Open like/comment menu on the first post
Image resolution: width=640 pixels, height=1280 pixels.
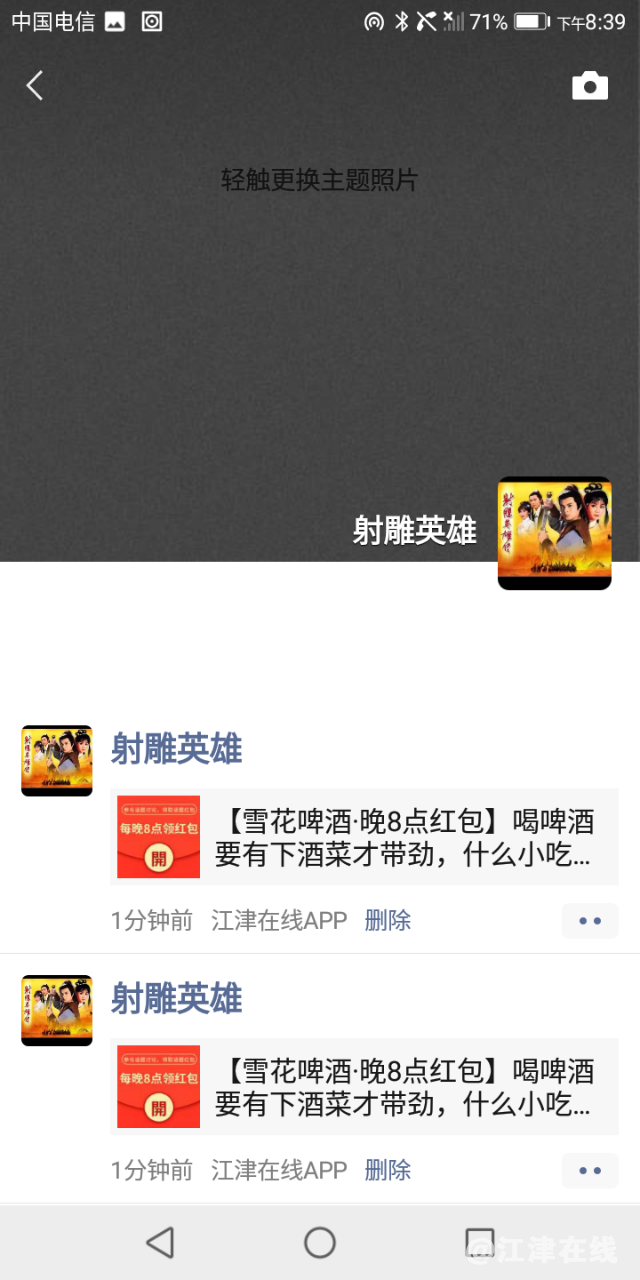coord(590,920)
